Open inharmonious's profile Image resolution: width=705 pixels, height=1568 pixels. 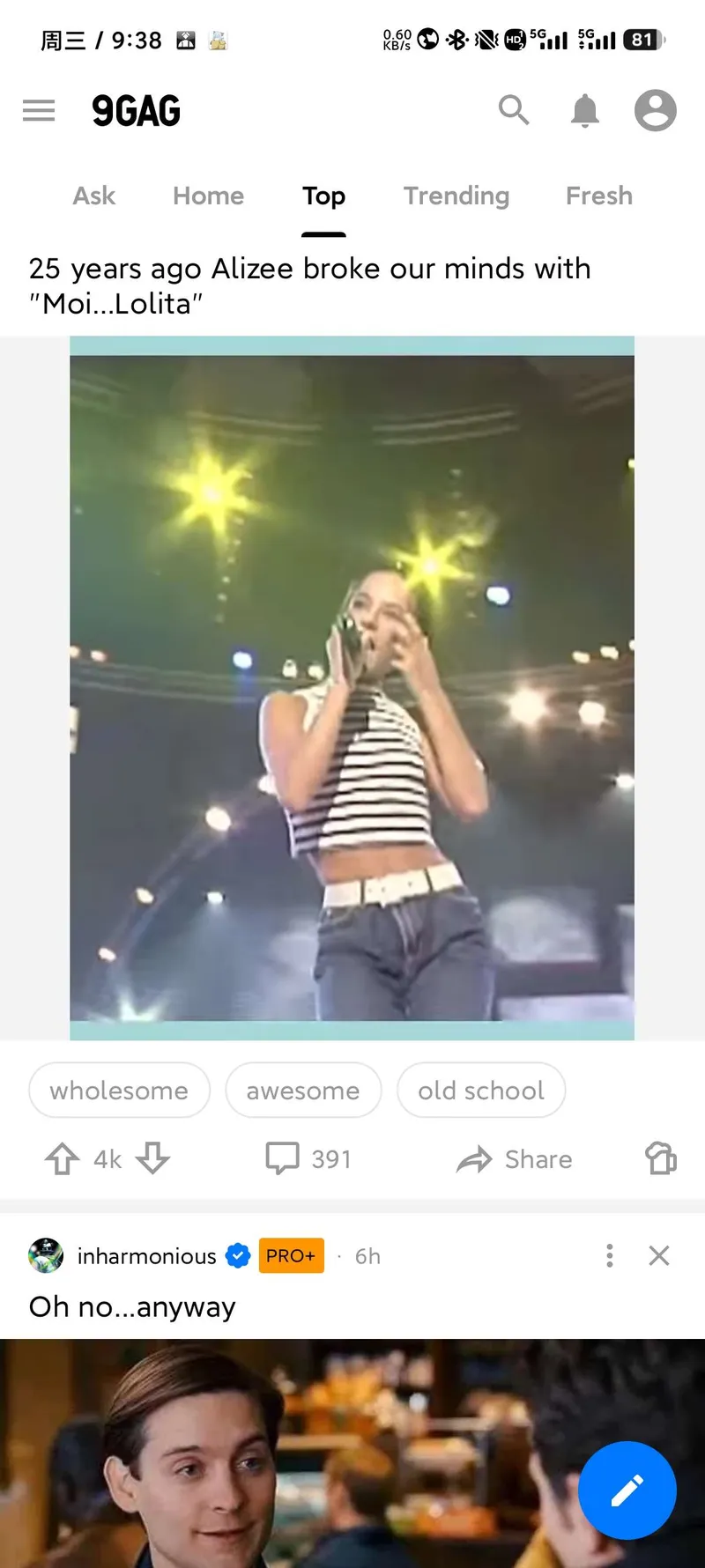click(x=146, y=1256)
